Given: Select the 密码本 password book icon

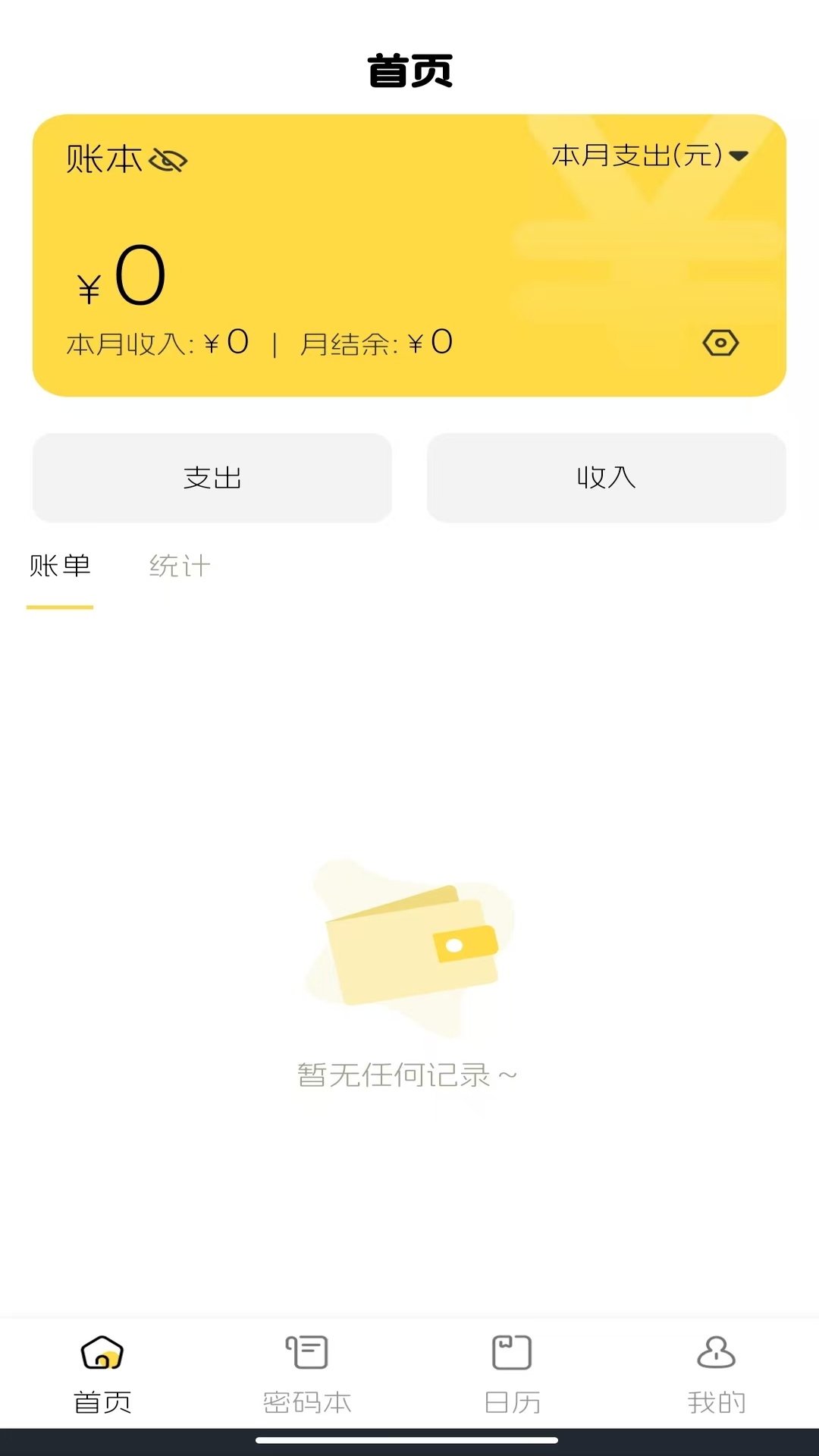Looking at the screenshot, I should [306, 1353].
